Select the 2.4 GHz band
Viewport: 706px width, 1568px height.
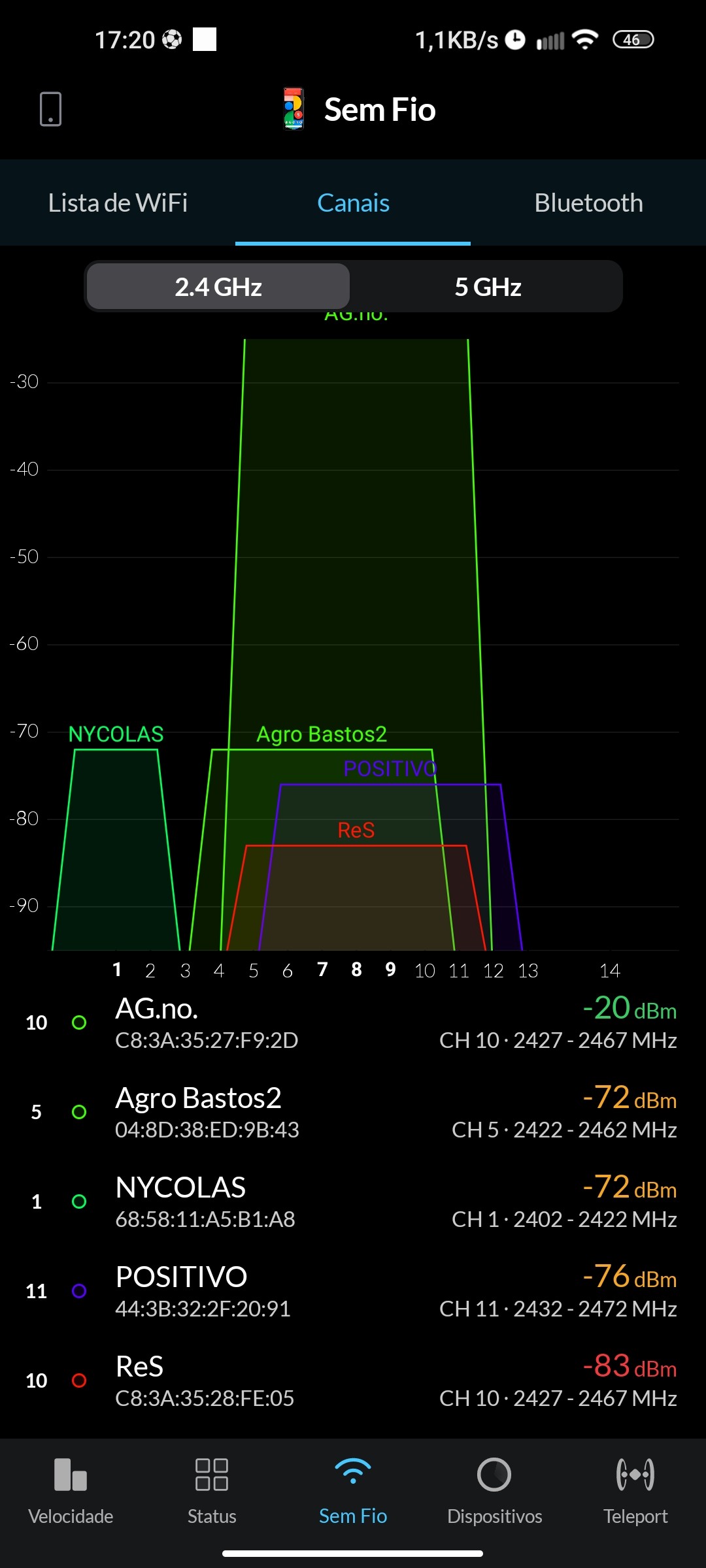pyautogui.click(x=218, y=287)
